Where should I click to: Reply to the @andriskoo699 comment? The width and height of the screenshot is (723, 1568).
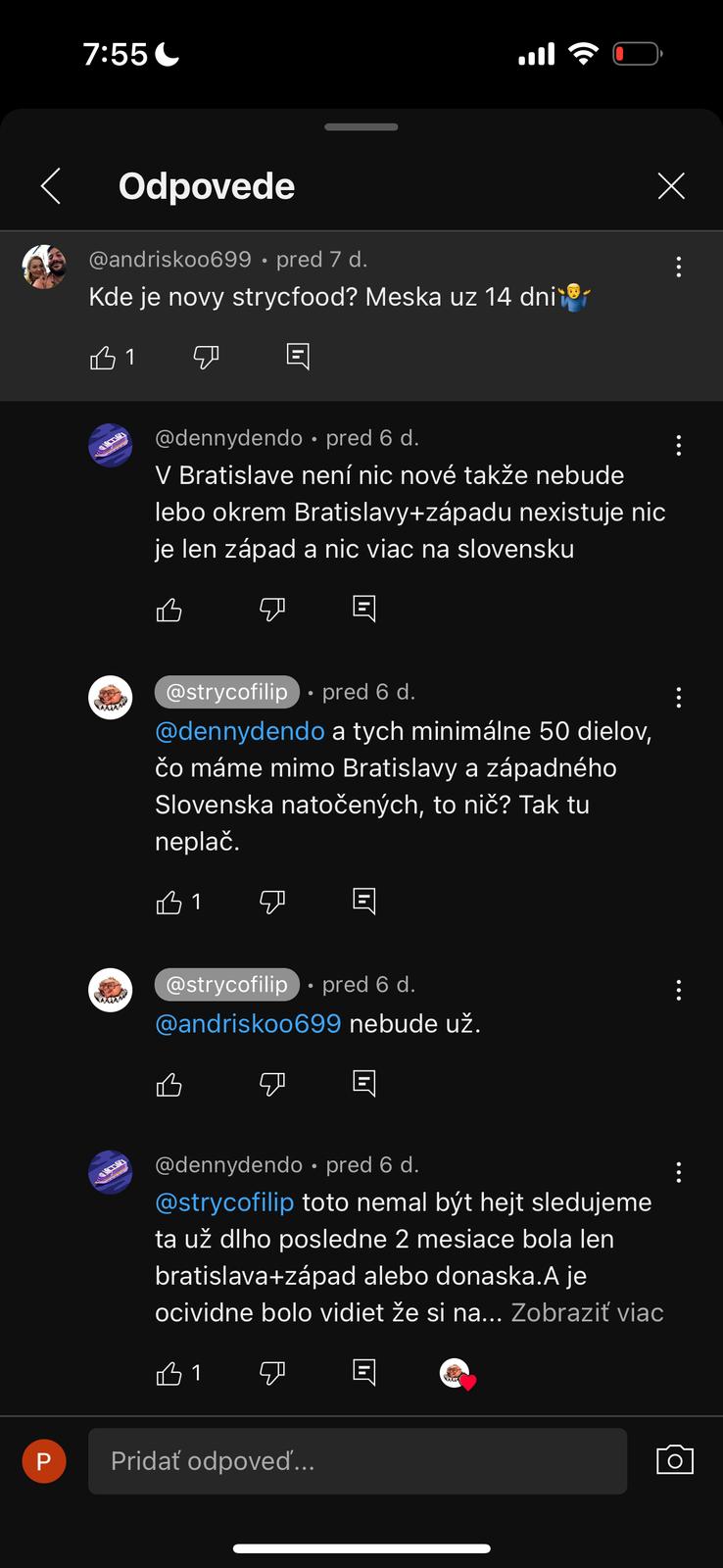point(298,357)
